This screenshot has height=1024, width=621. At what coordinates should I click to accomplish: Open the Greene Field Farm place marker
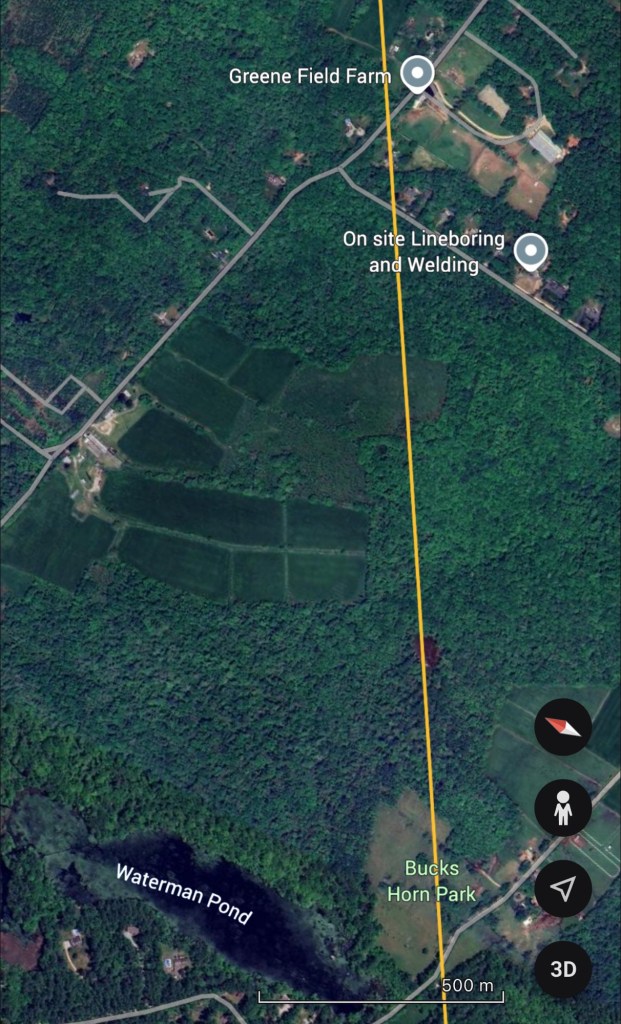click(416, 74)
